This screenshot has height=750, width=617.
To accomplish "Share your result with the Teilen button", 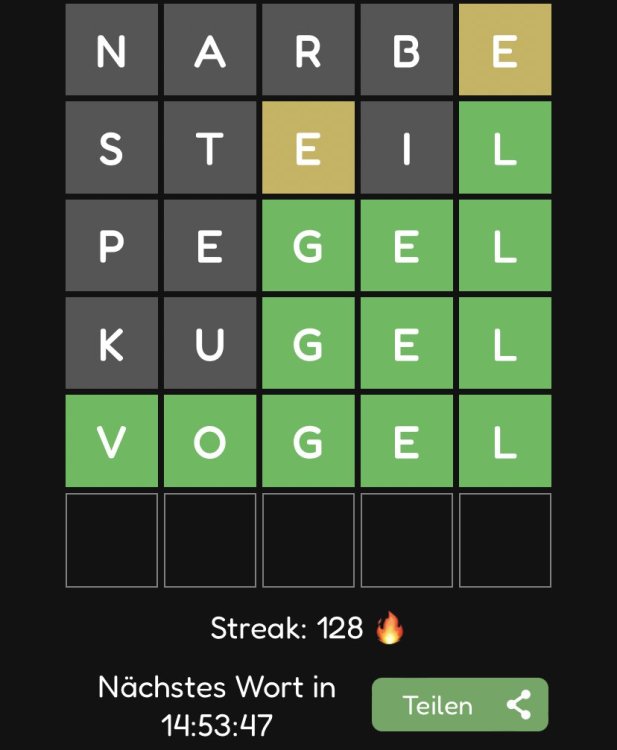I will click(460, 705).
